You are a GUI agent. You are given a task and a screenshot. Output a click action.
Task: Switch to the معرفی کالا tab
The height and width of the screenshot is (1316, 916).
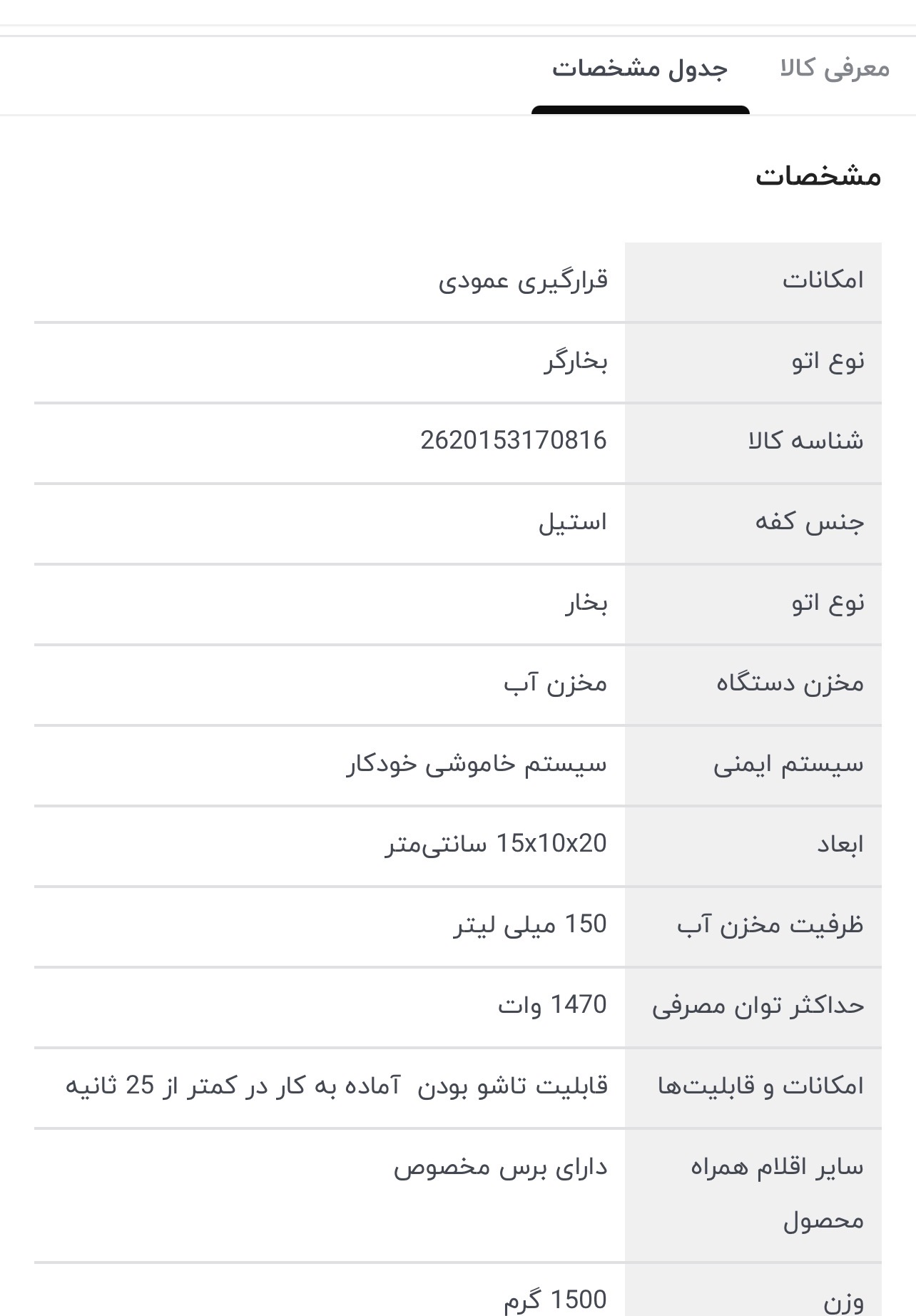click(835, 68)
